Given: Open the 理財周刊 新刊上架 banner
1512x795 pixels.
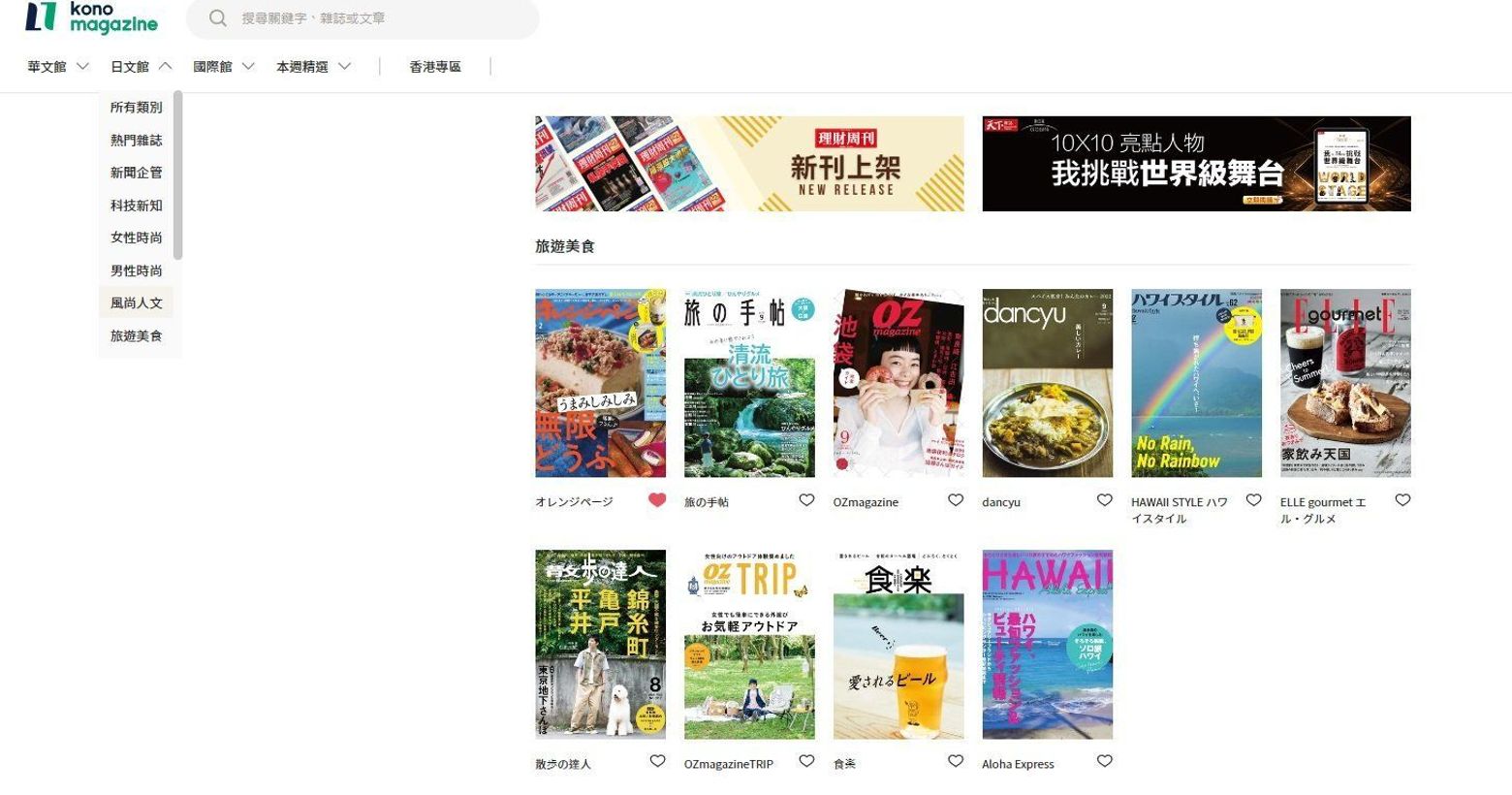Looking at the screenshot, I should 749,164.
